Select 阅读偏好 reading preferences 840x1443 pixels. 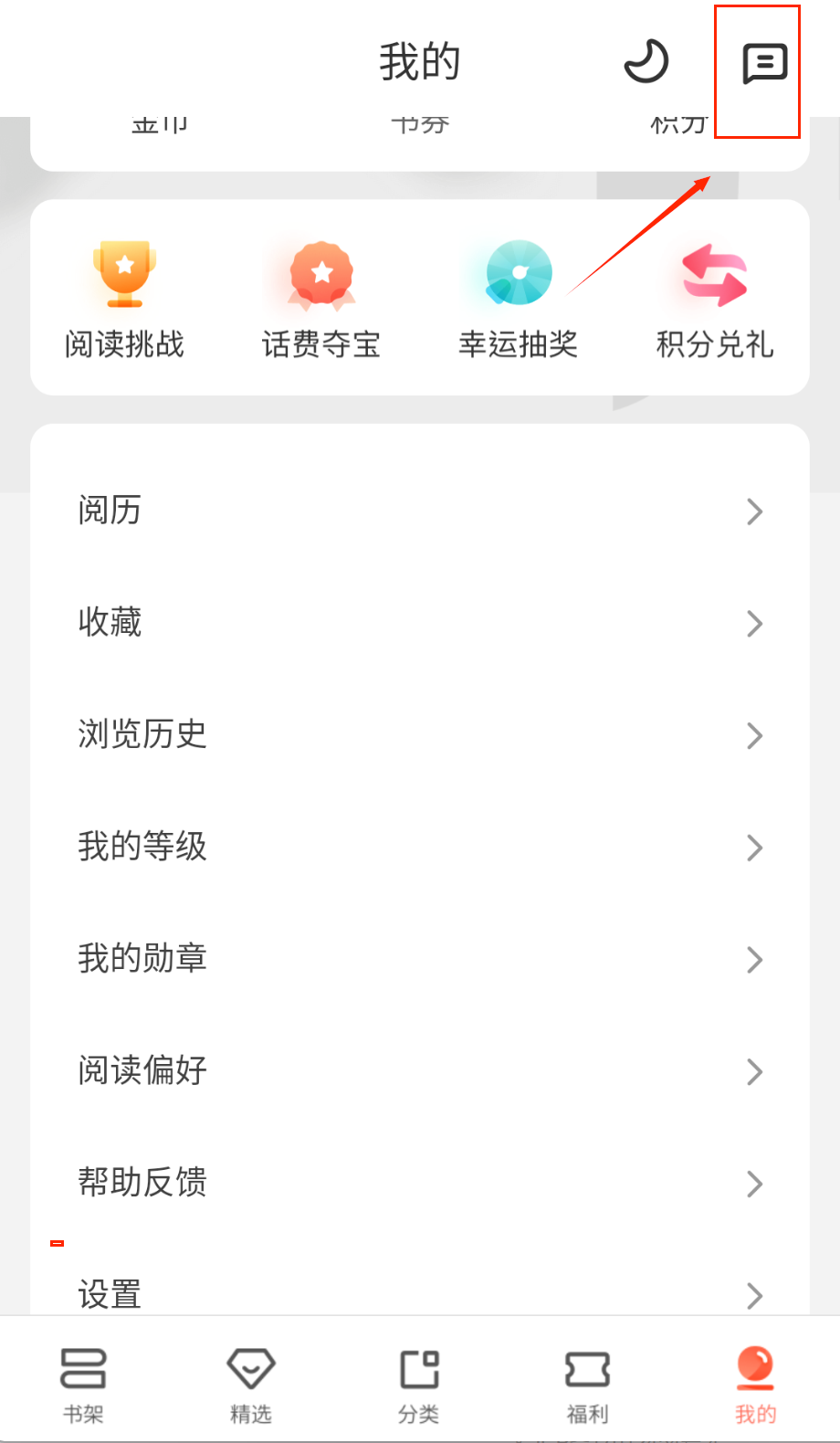pos(420,1070)
